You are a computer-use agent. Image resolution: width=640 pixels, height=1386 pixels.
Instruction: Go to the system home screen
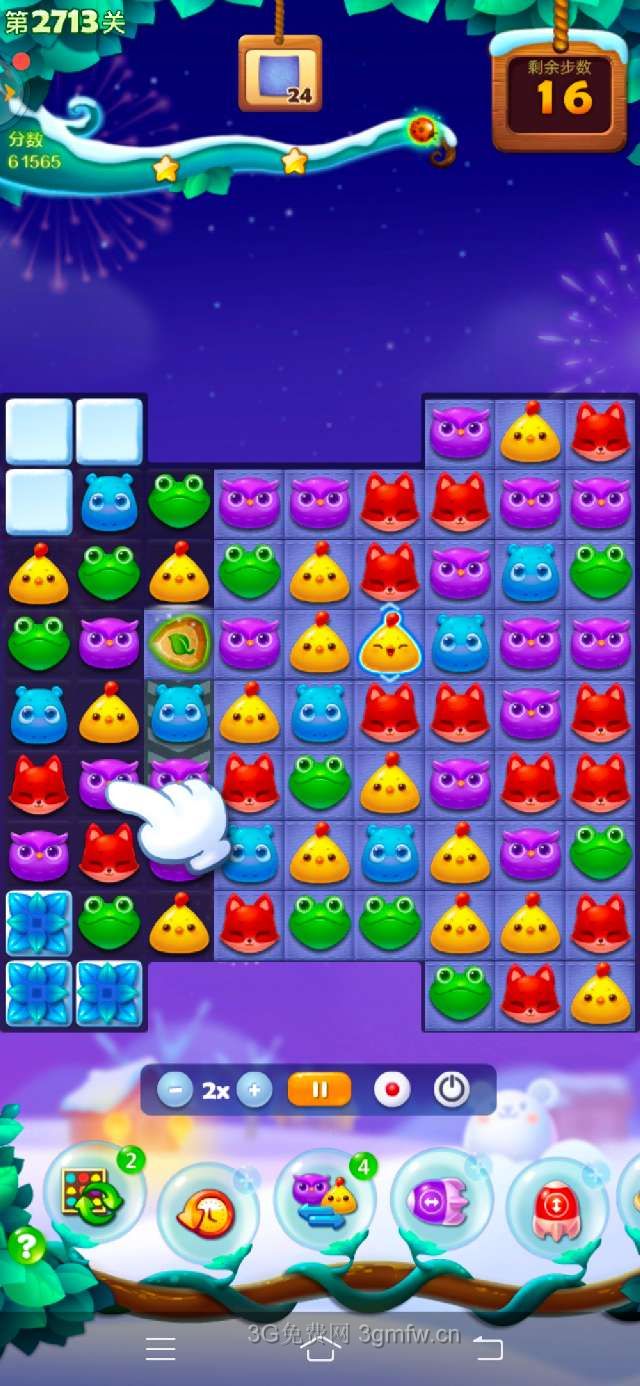click(x=320, y=1348)
